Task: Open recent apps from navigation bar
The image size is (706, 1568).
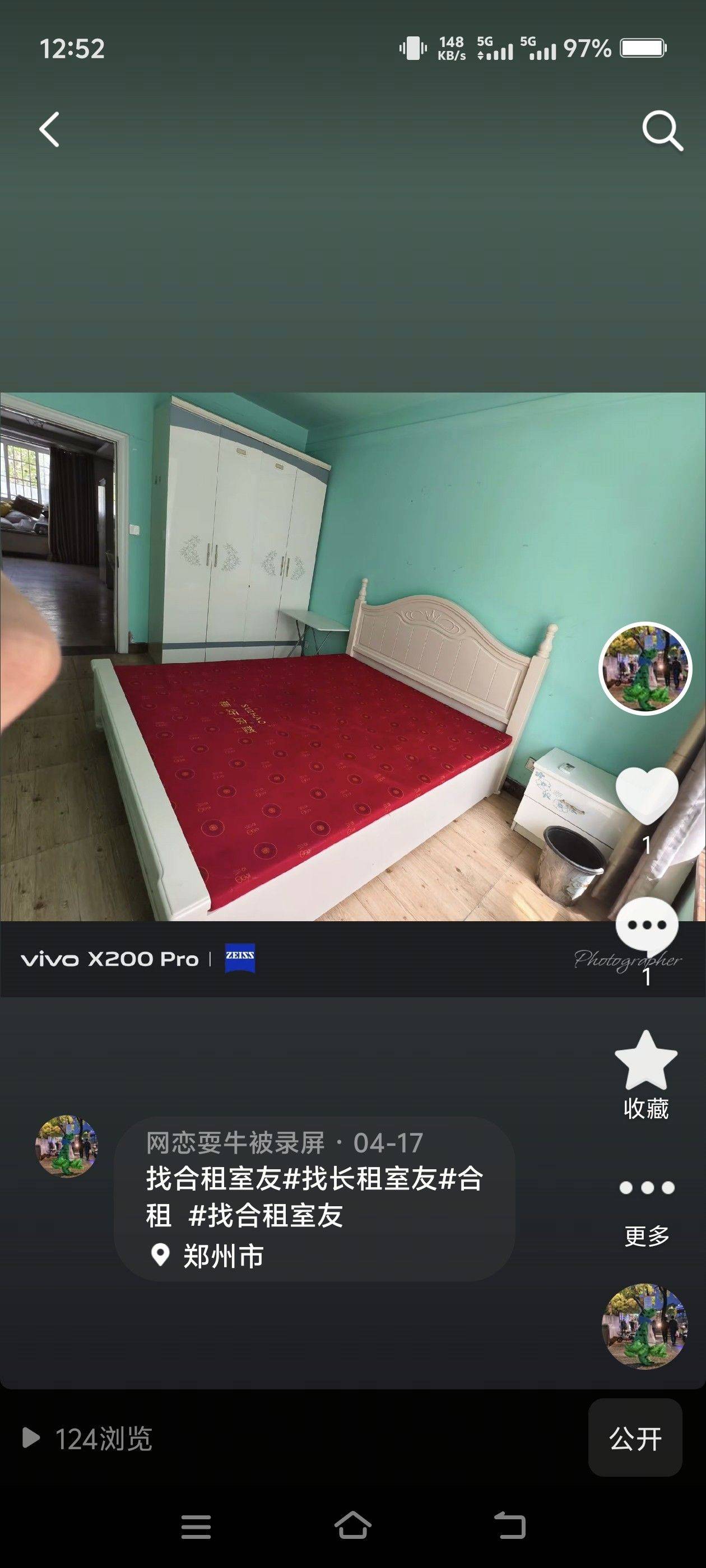Action: click(x=196, y=1525)
